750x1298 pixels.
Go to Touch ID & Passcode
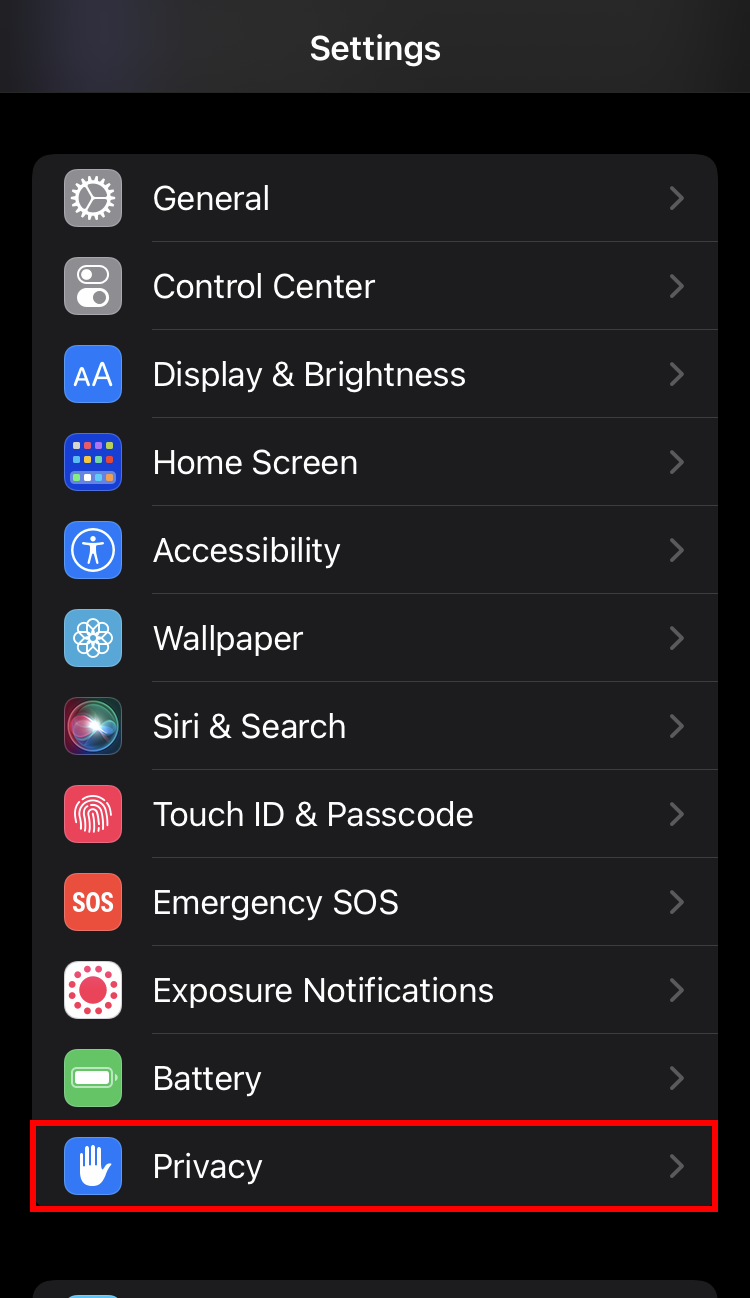(375, 814)
